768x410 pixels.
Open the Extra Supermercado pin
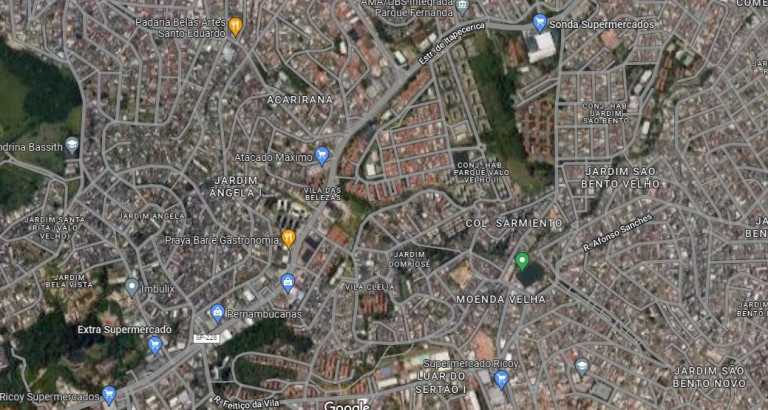click(x=155, y=345)
